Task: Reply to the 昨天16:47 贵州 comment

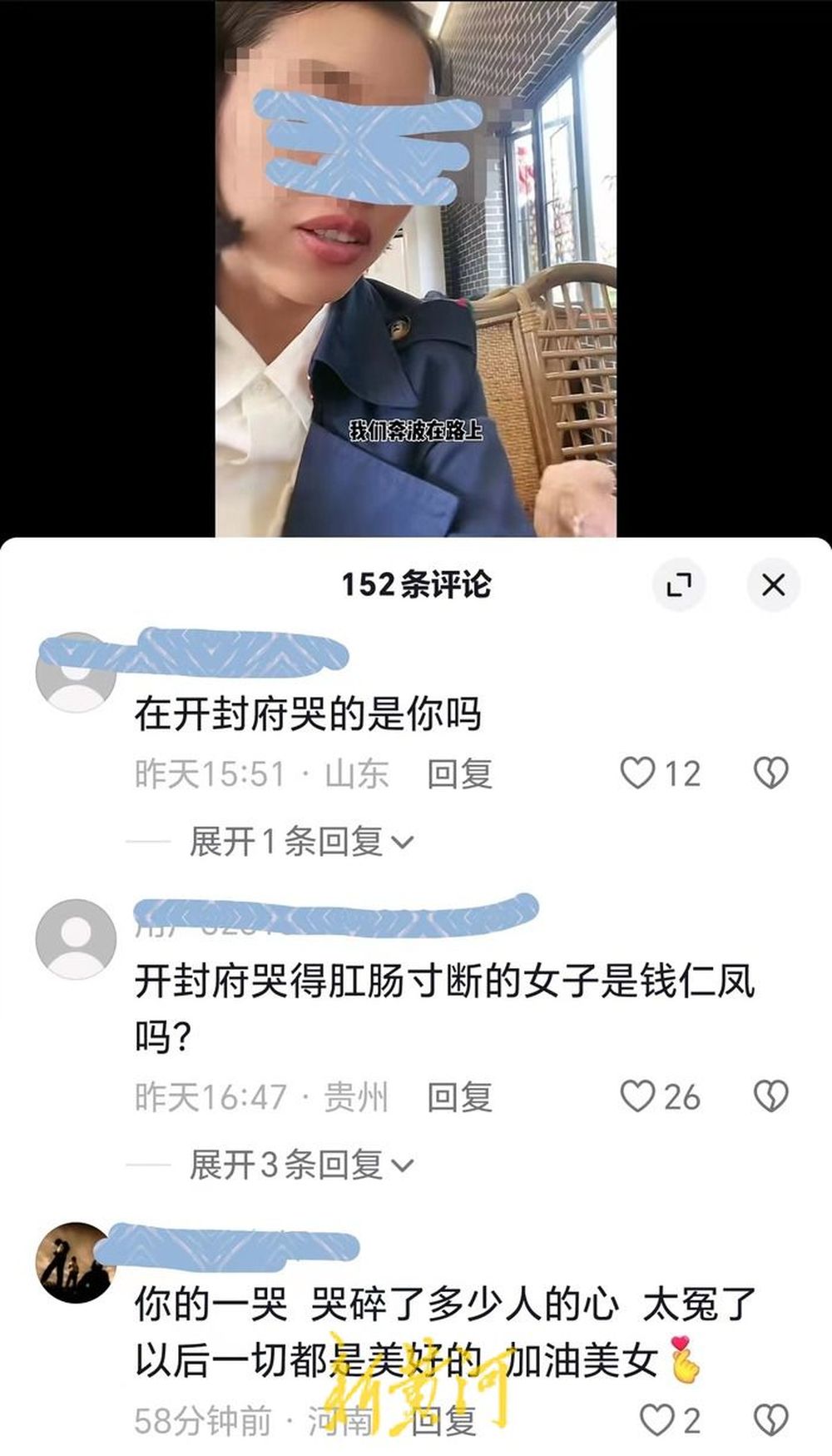Action: tap(459, 1097)
